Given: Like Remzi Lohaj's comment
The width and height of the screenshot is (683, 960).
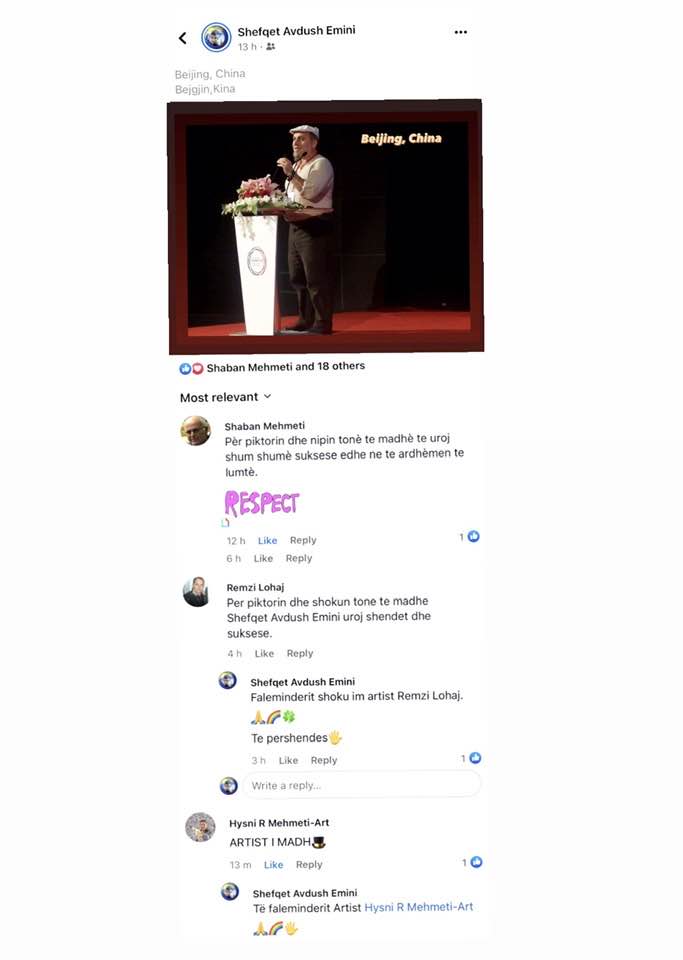Looking at the screenshot, I should (264, 653).
